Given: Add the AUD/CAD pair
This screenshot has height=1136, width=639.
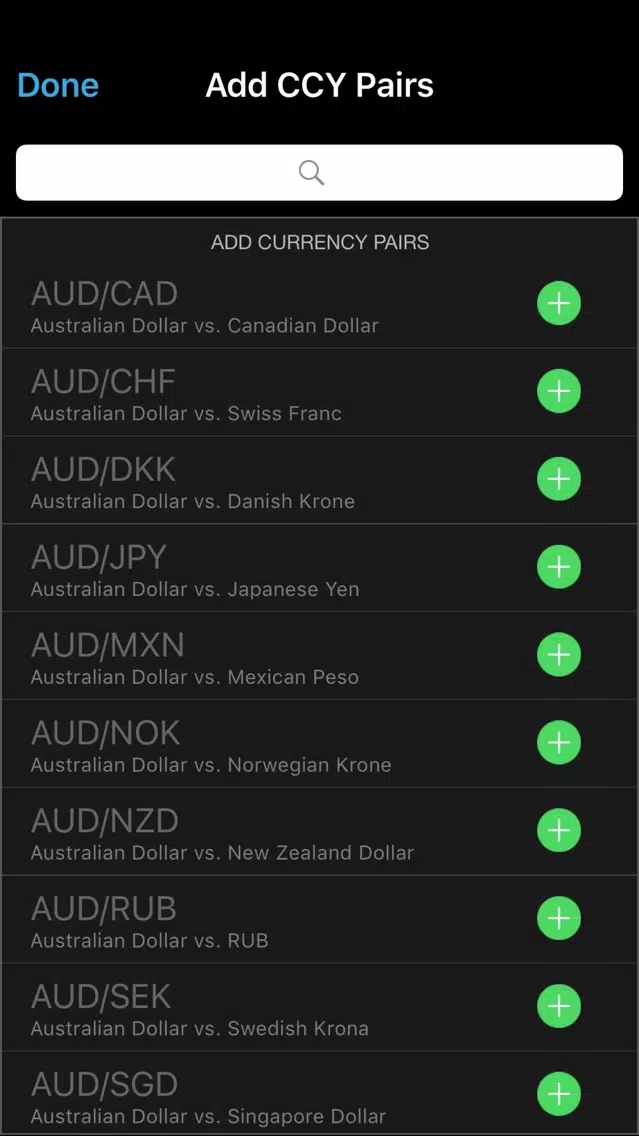Looking at the screenshot, I should (x=559, y=303).
